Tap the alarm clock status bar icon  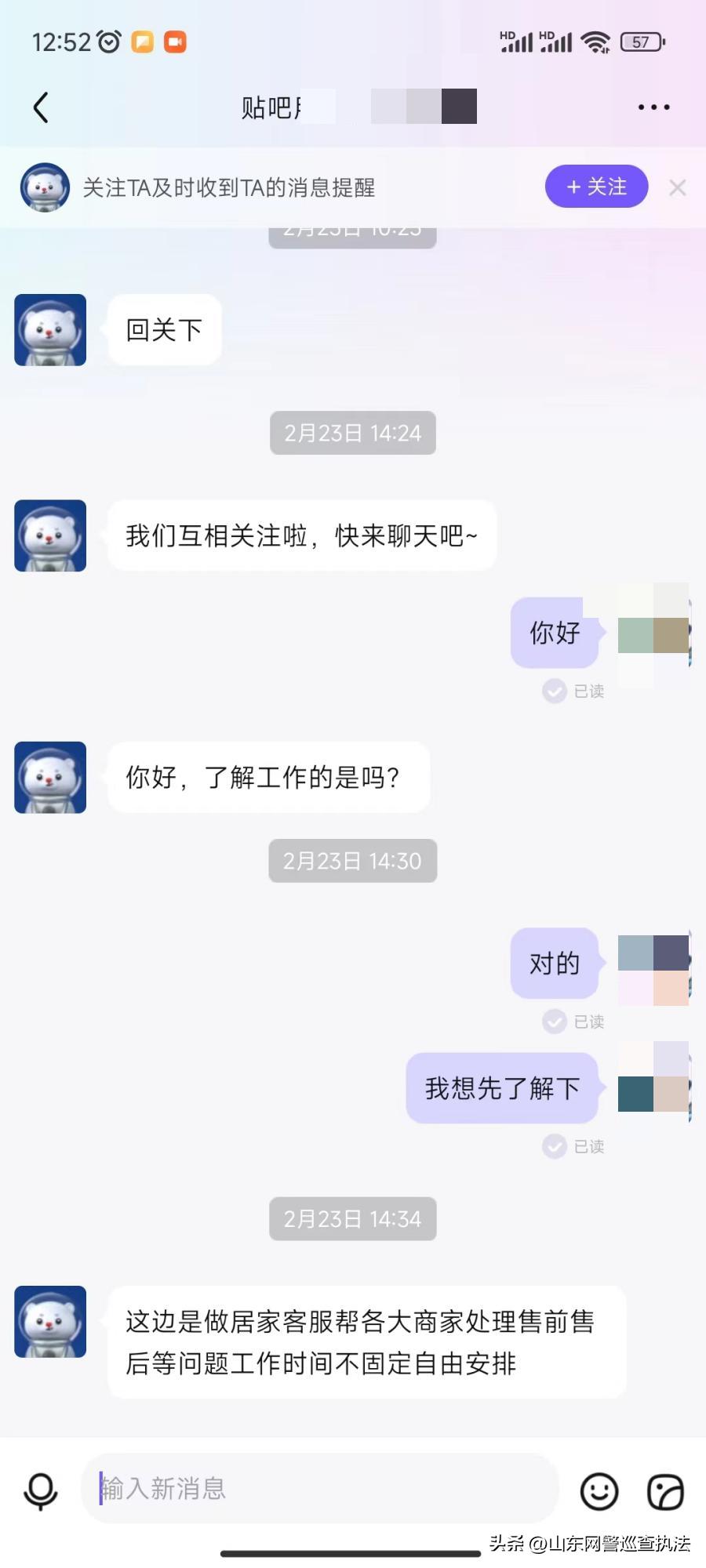pos(108,41)
